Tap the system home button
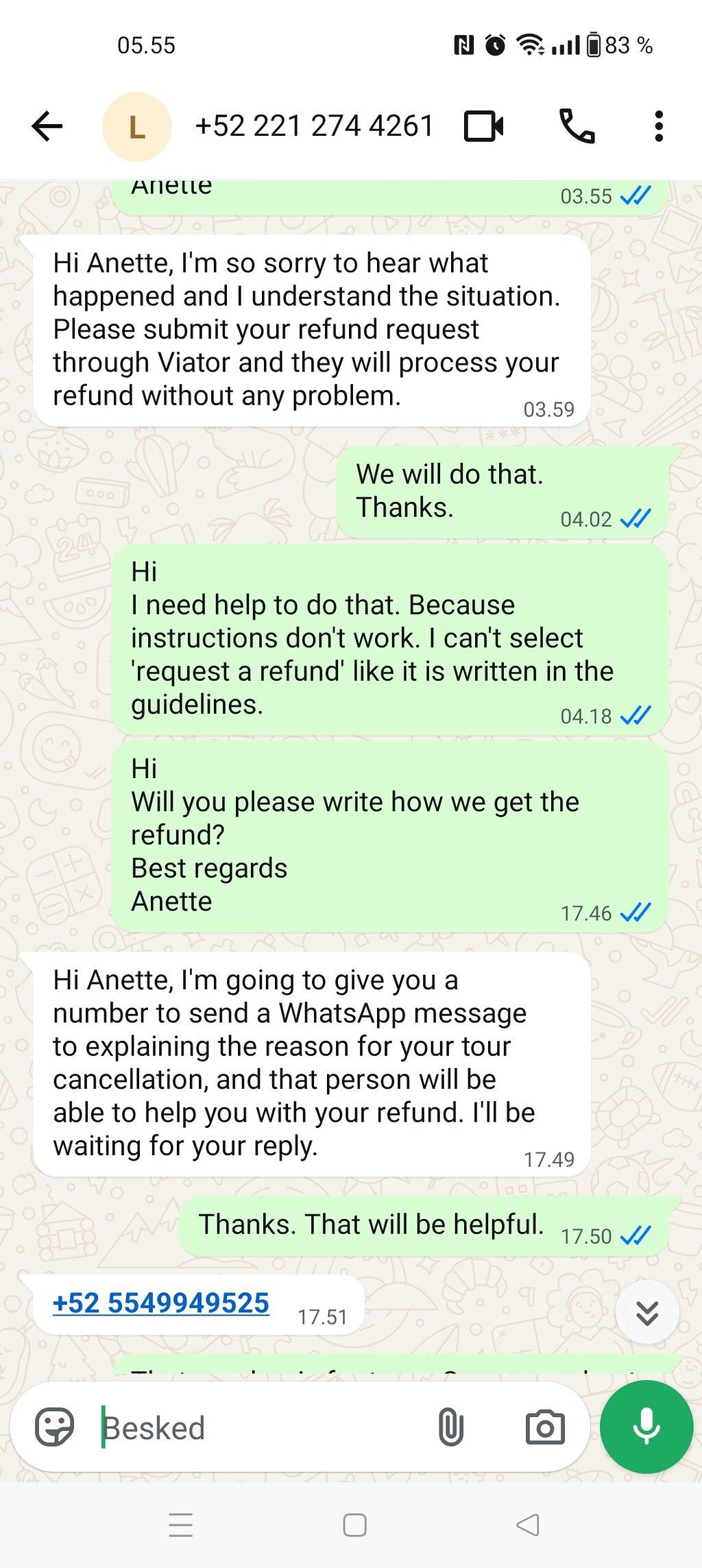 [354, 1525]
